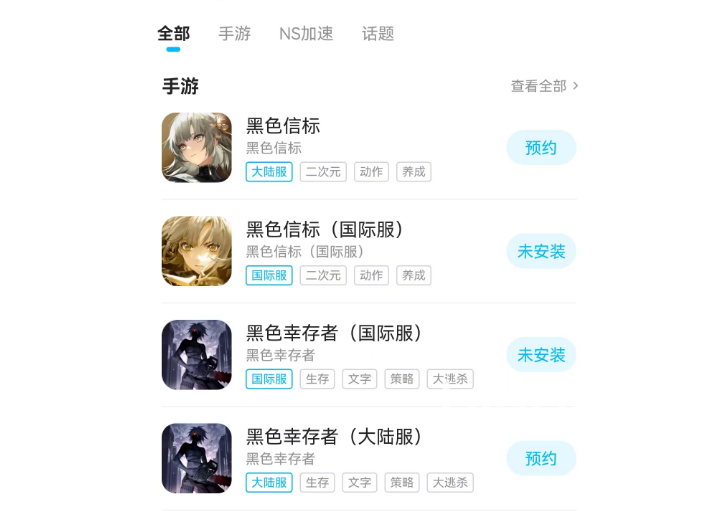
Task: Open 查看全部 for mobile games
Action: coord(544,86)
